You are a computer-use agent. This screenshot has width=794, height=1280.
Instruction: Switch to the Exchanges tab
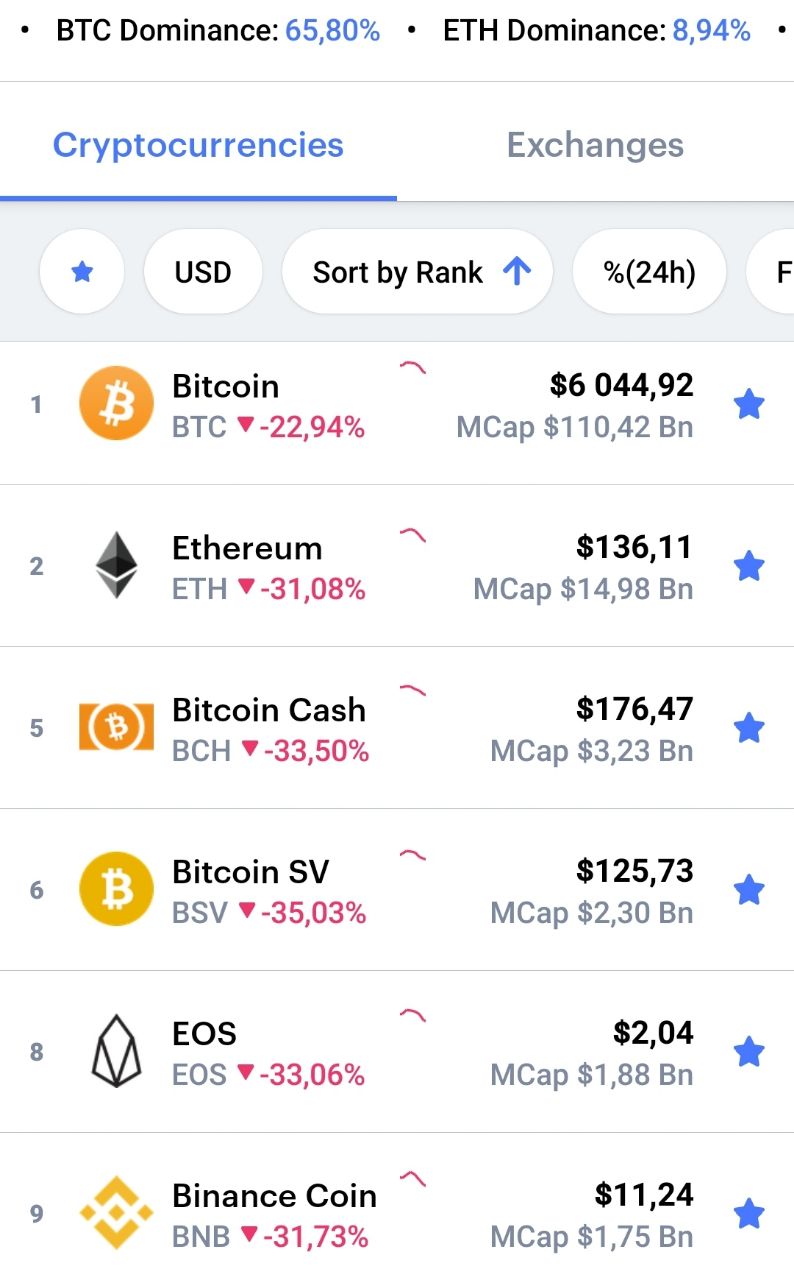[x=595, y=145]
